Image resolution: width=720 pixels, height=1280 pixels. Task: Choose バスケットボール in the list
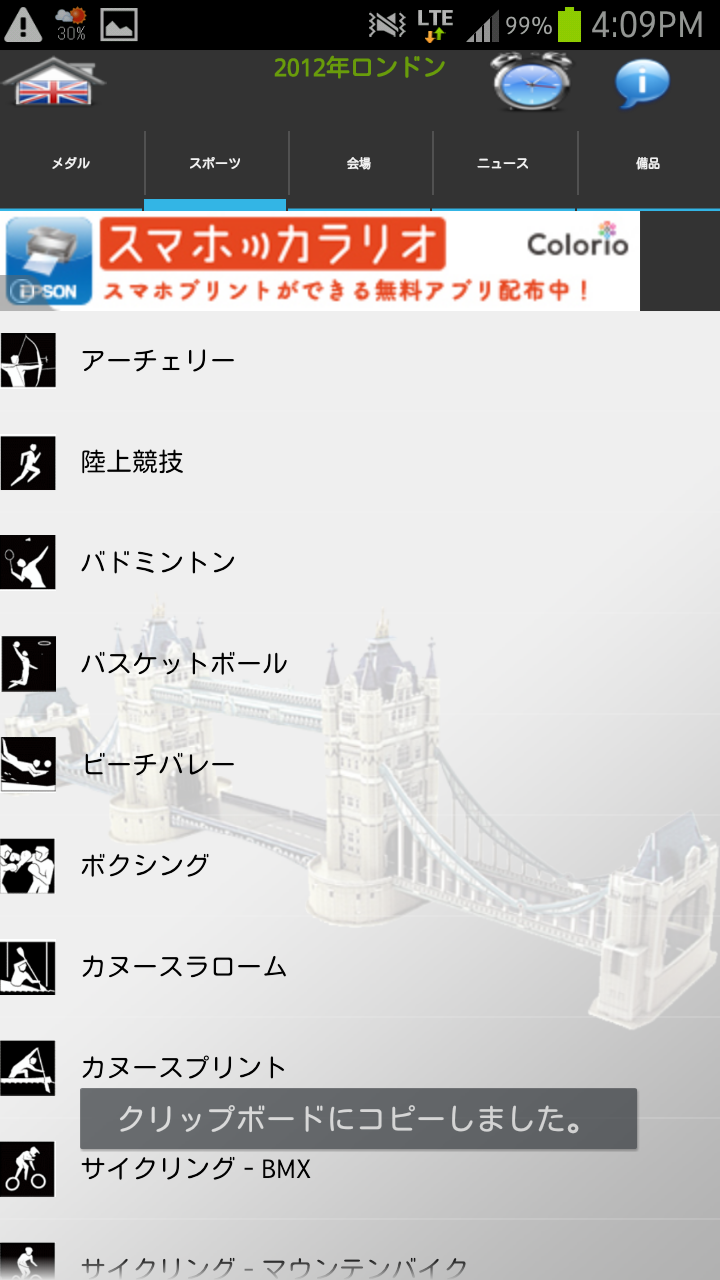360,663
